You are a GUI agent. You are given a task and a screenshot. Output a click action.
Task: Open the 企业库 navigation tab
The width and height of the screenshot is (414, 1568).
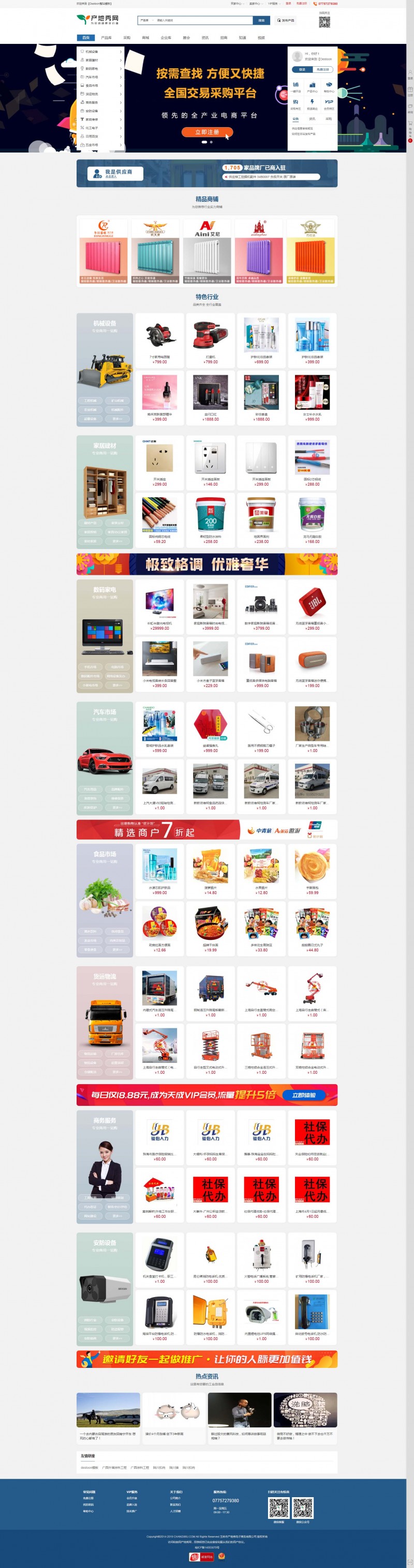coord(166,38)
